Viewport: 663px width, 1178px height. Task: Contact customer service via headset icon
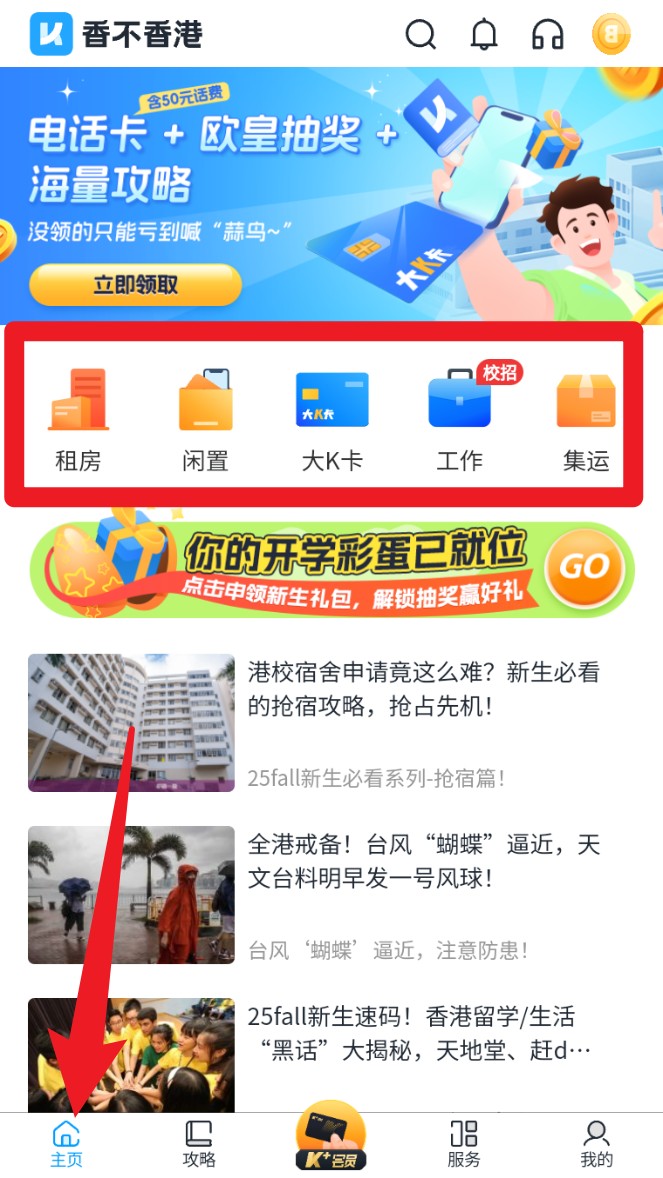(547, 35)
